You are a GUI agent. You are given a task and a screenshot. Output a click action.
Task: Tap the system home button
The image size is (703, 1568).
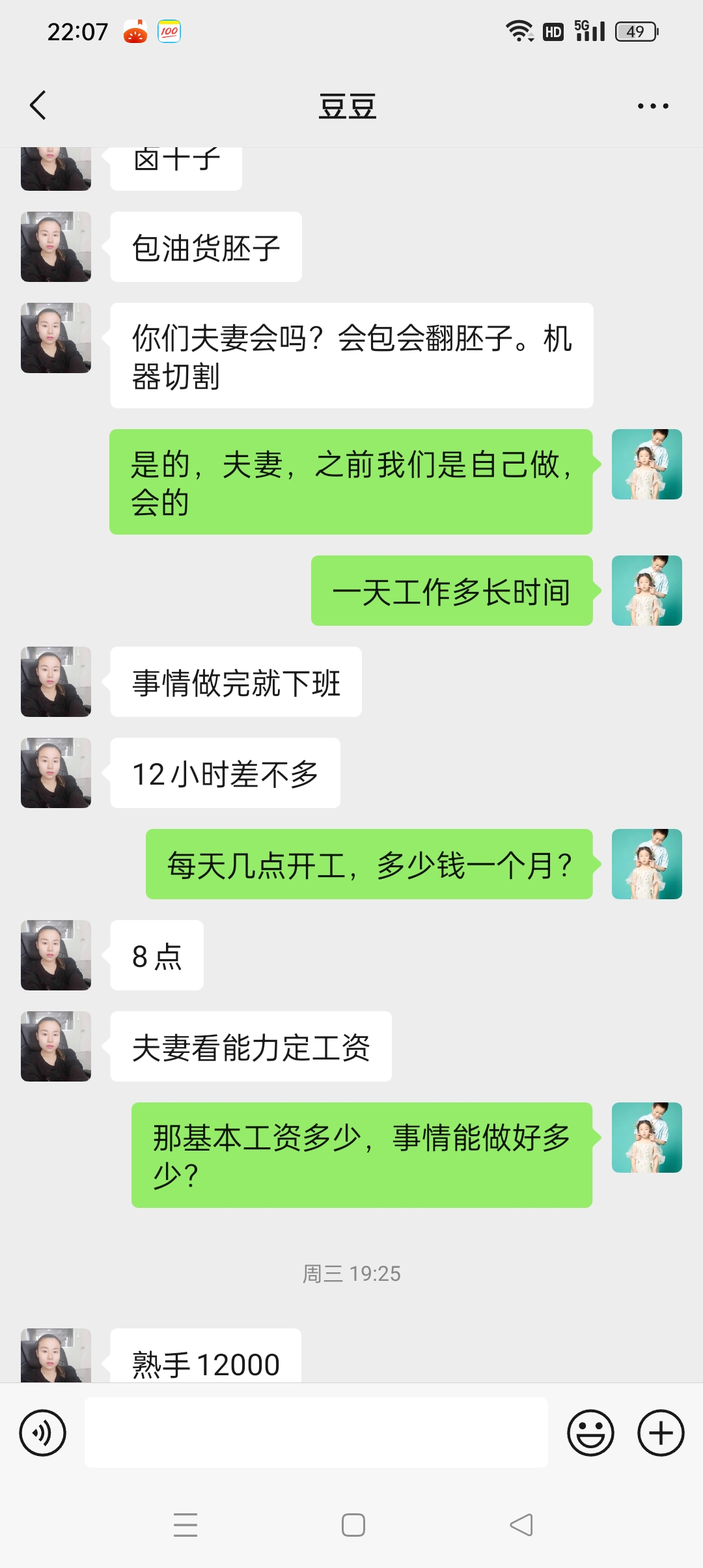[353, 1525]
